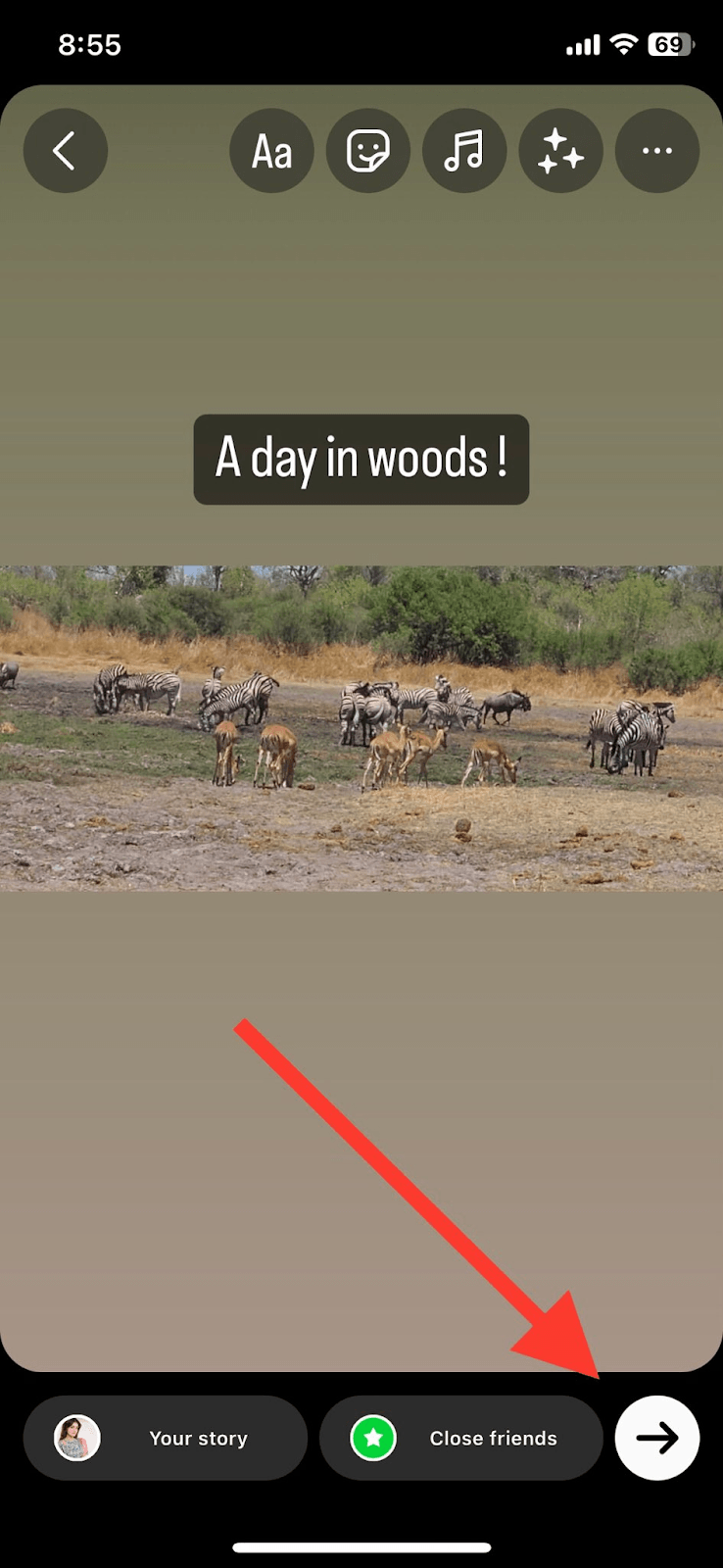Share to Your story
The width and height of the screenshot is (723, 1568).
(x=165, y=1438)
